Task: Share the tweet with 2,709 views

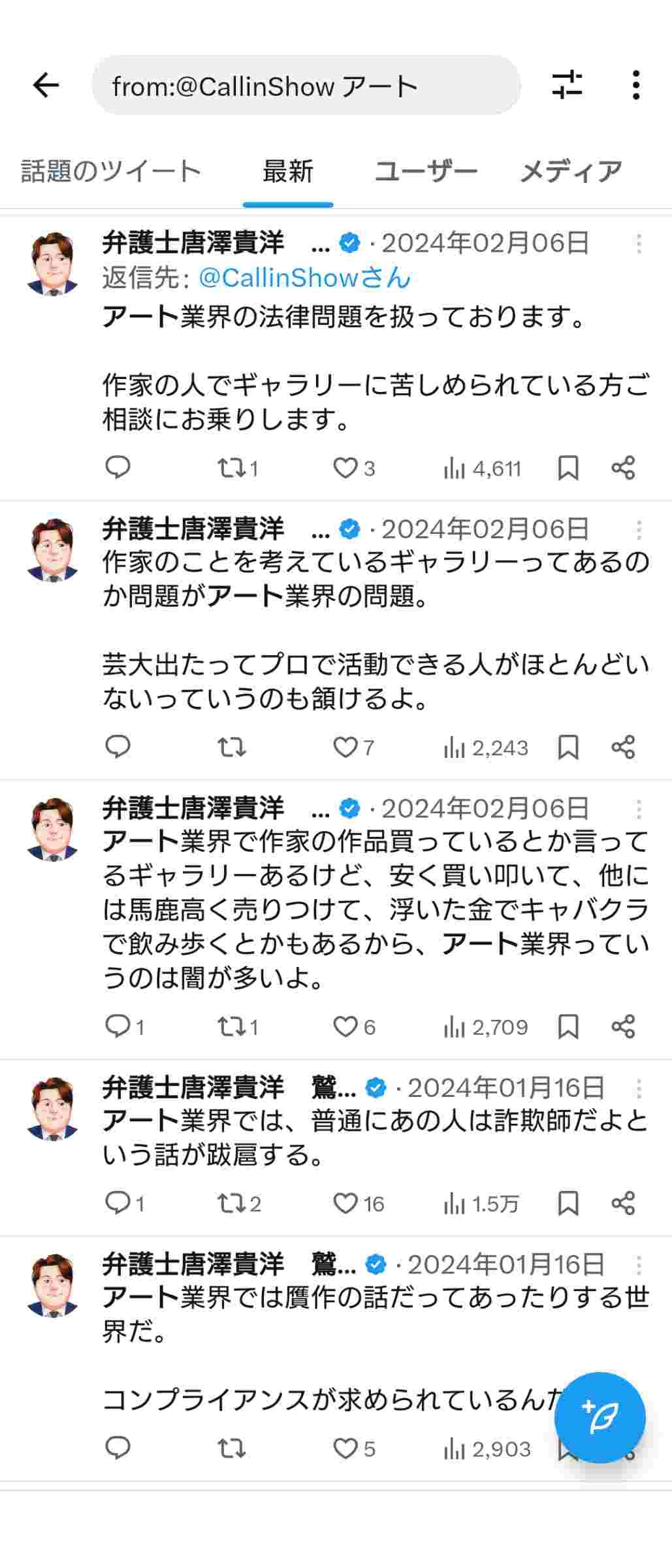Action: tap(623, 1026)
